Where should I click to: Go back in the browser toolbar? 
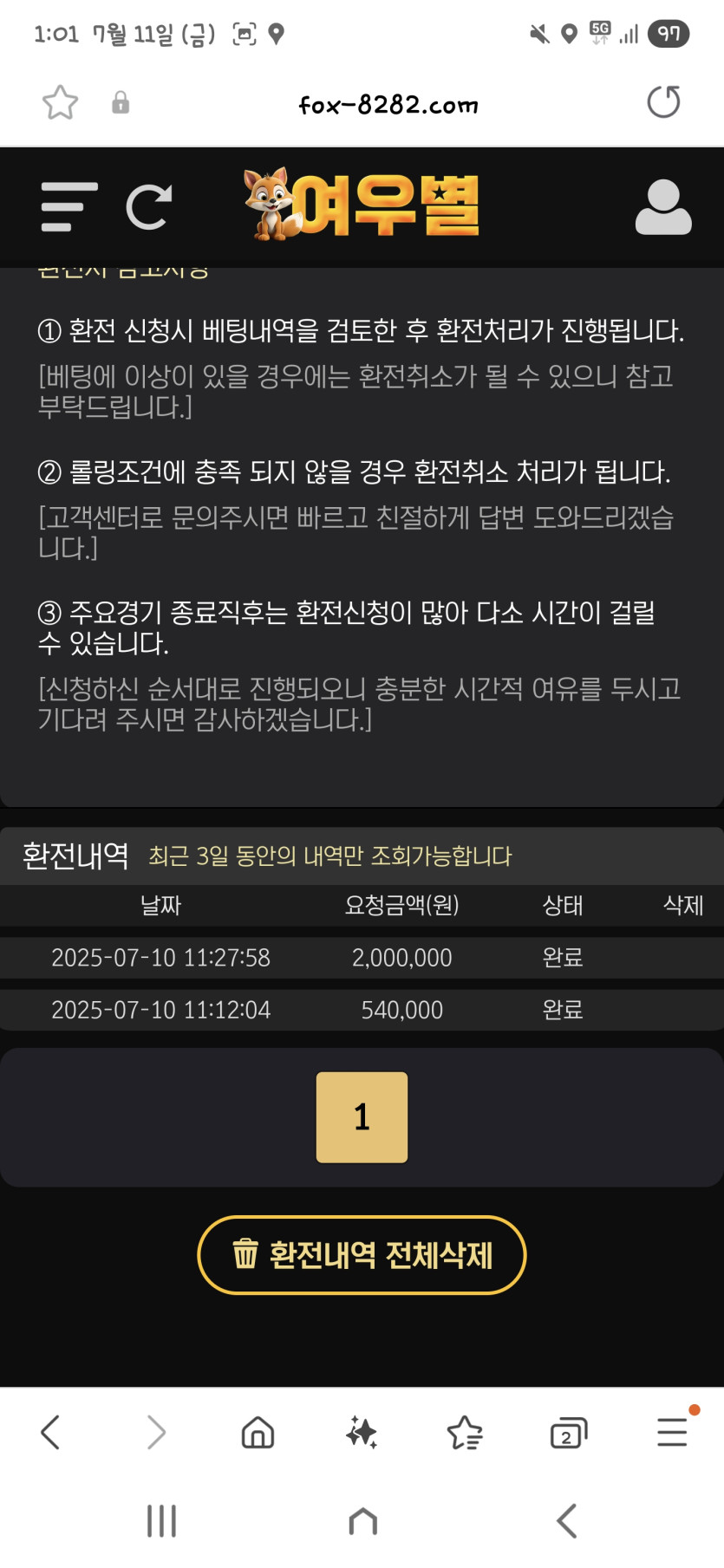[50, 1432]
